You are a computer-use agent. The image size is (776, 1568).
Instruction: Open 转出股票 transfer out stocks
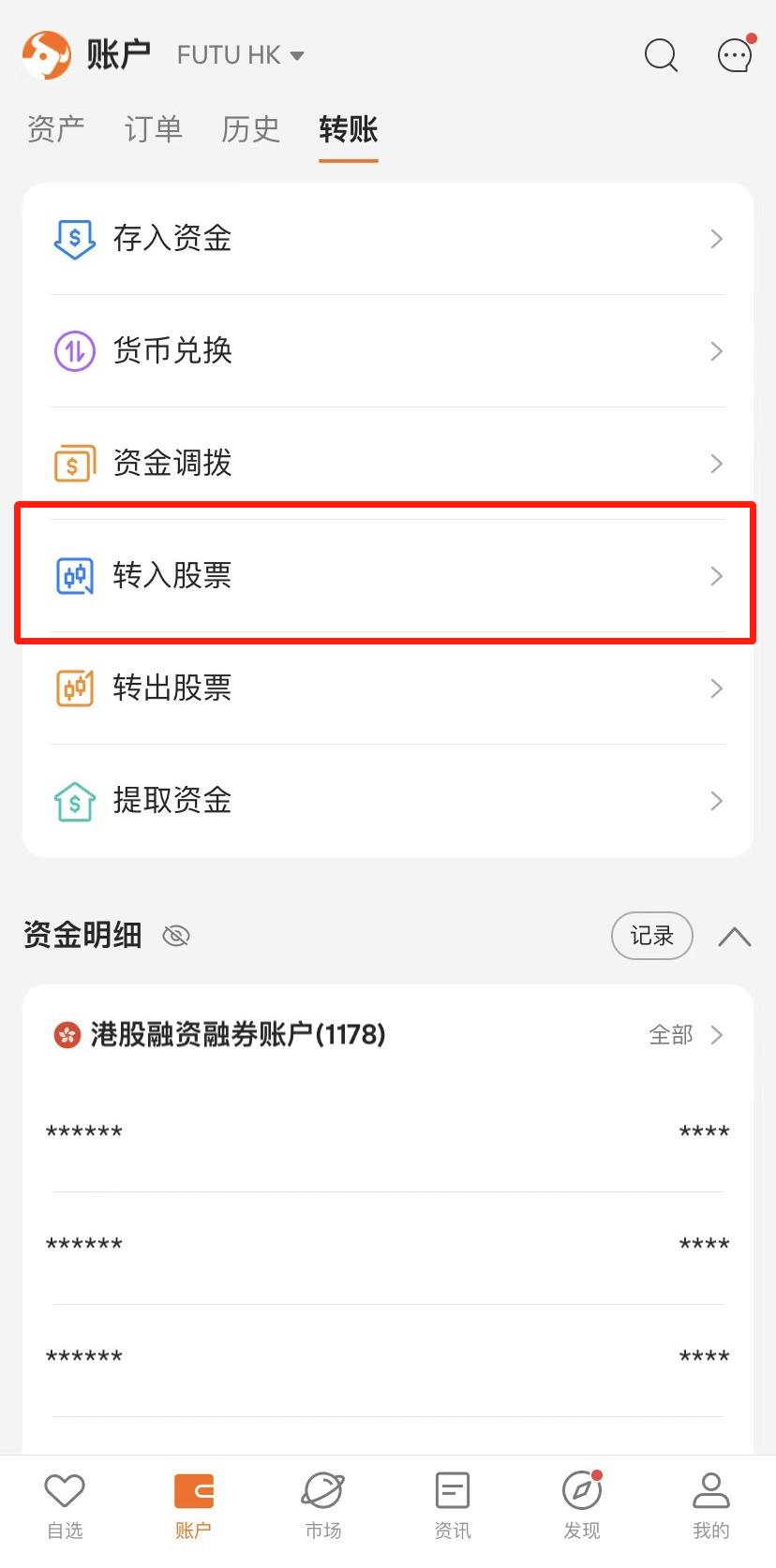(387, 688)
